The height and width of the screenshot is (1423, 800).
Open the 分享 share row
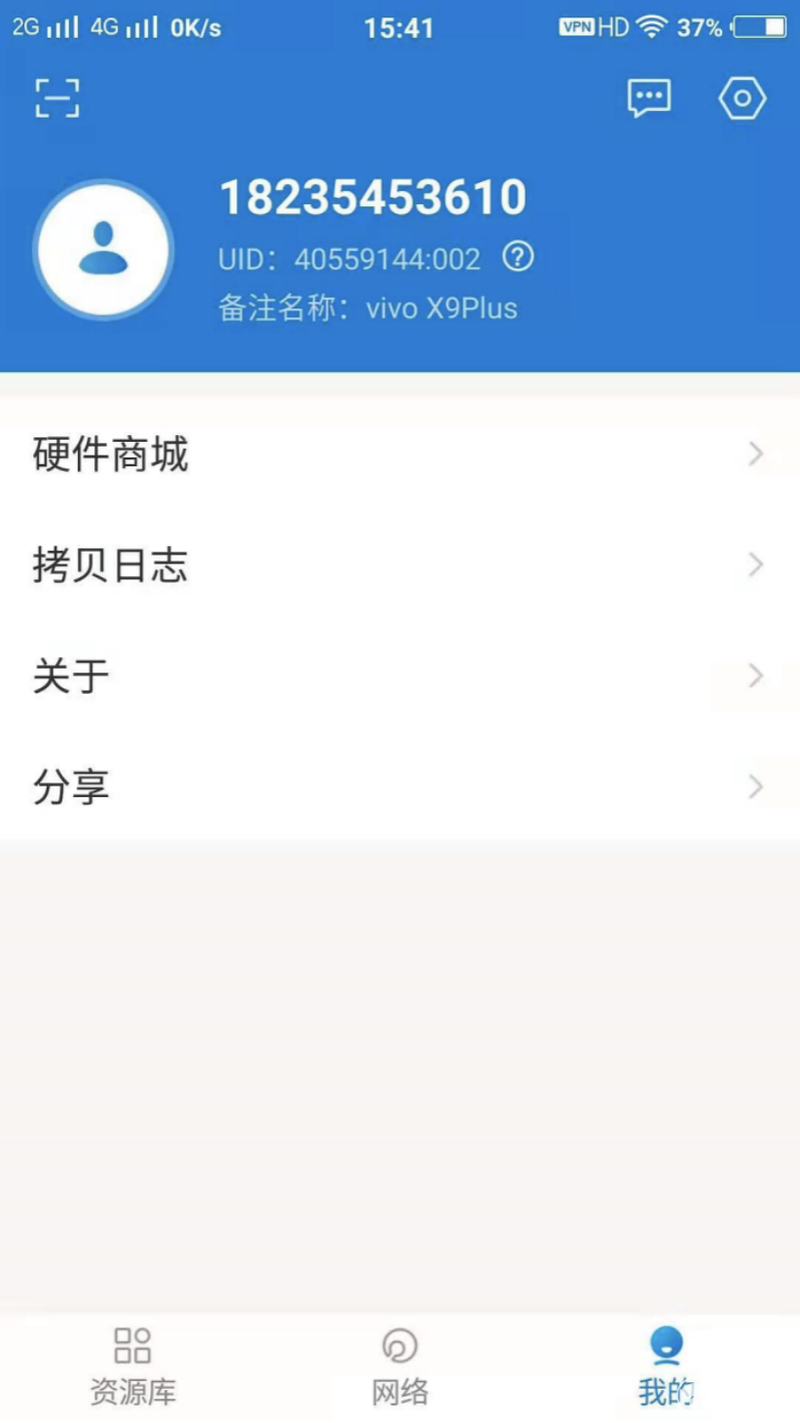tap(400, 788)
